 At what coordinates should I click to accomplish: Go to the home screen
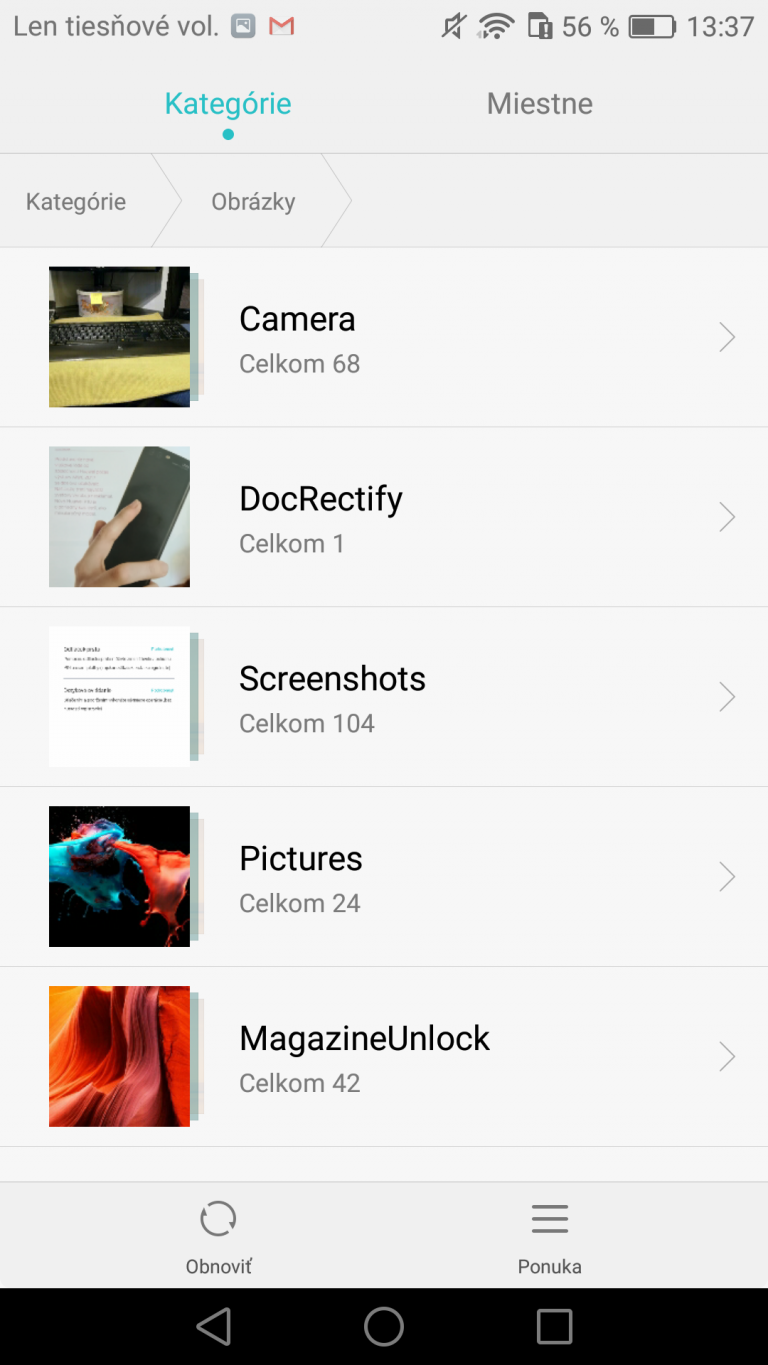[384, 1327]
